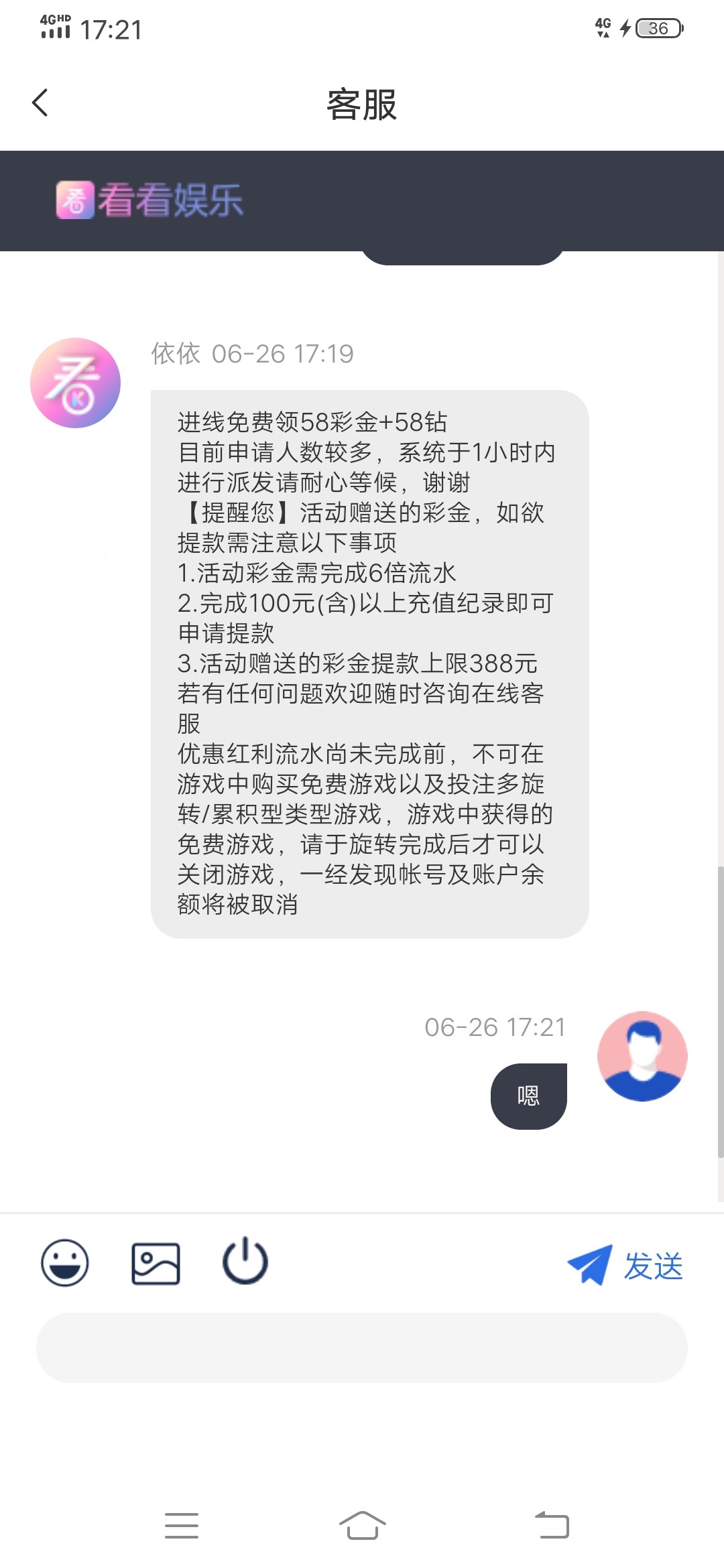End the chat with the power icon
Image resolution: width=724 pixels, height=1568 pixels.
point(245,1262)
